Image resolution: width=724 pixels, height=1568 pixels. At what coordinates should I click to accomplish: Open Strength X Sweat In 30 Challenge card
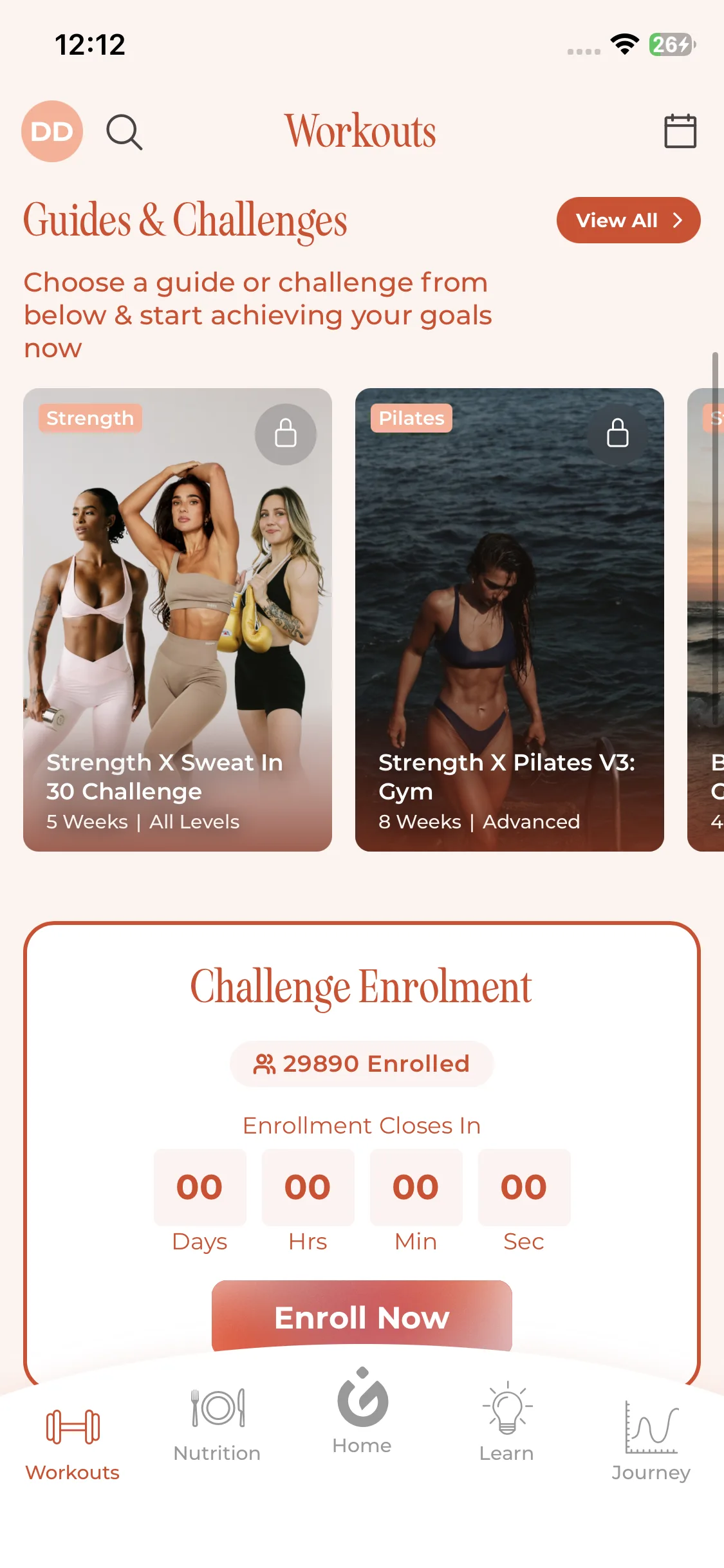point(178,619)
